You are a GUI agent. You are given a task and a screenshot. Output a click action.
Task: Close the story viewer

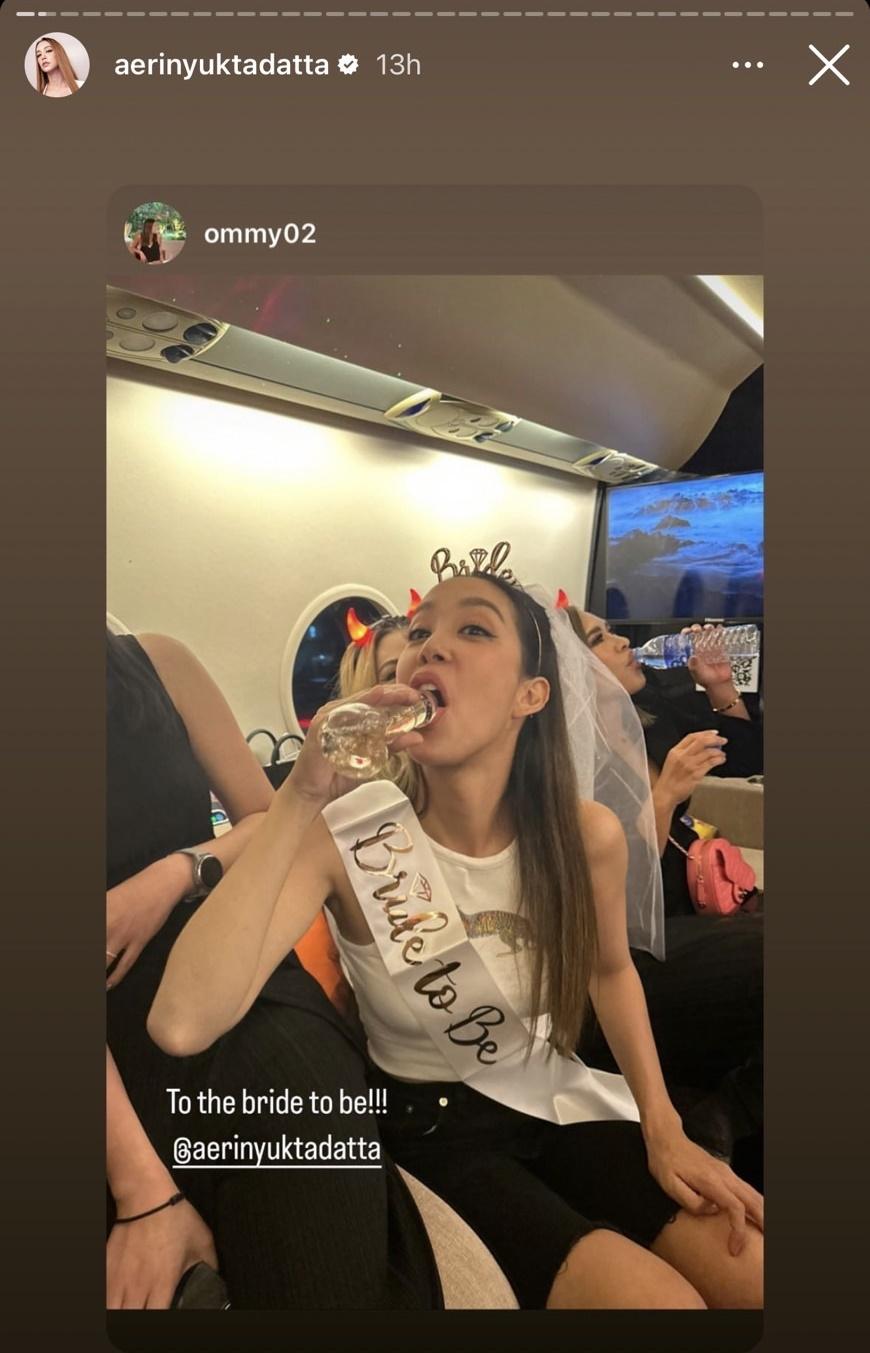point(828,66)
